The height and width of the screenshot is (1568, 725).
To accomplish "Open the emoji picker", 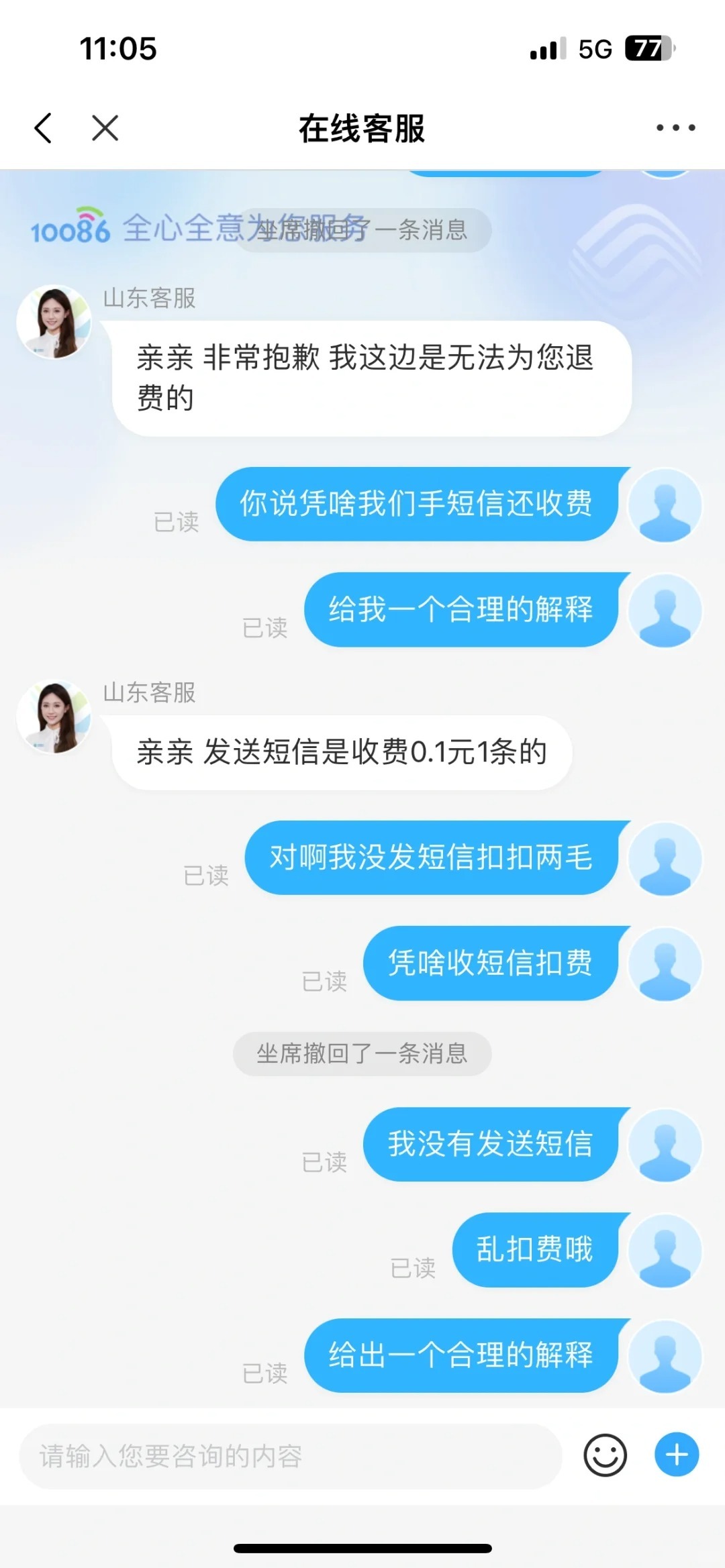I will pyautogui.click(x=605, y=1455).
